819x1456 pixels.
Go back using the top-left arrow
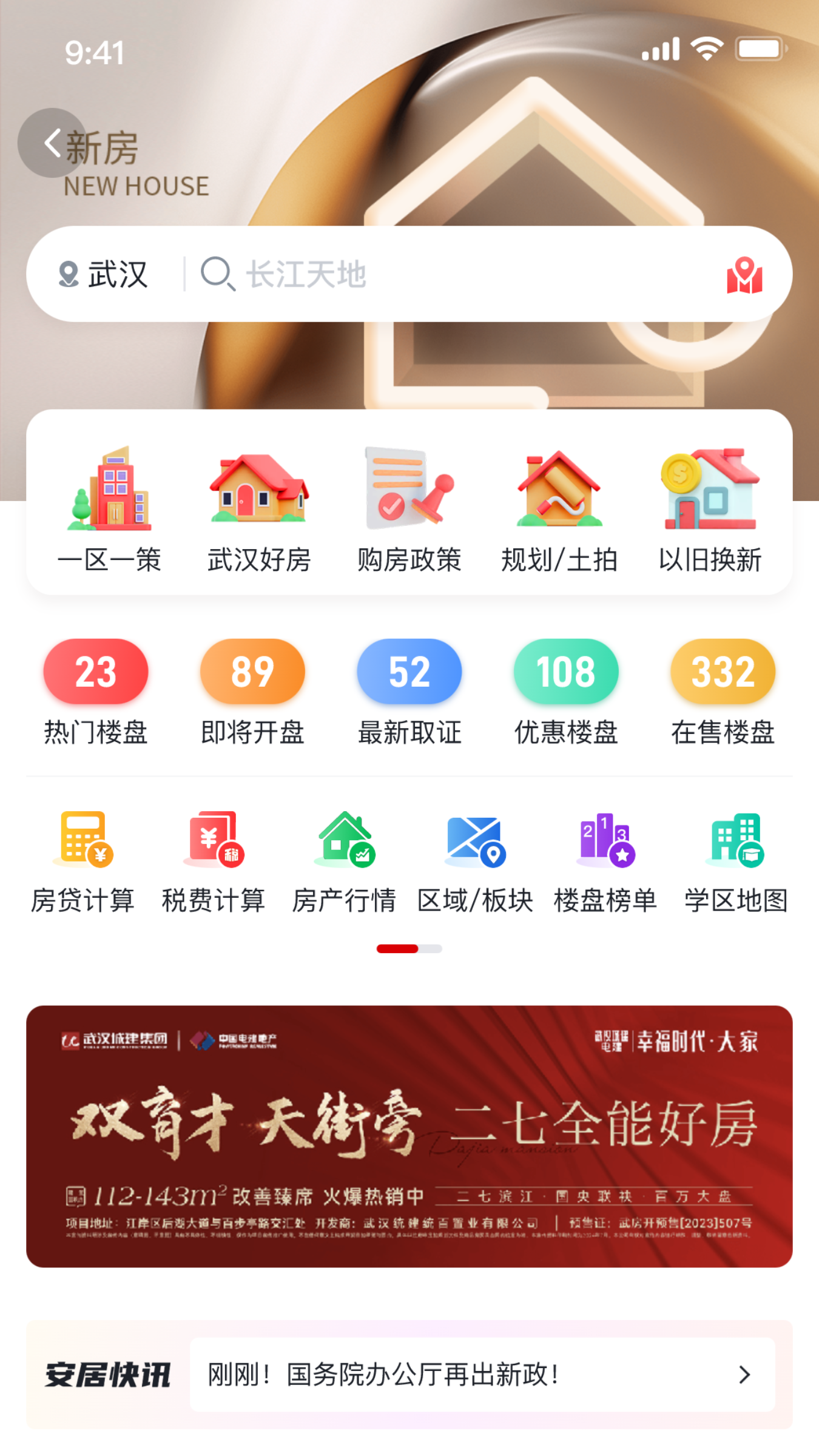tap(52, 143)
